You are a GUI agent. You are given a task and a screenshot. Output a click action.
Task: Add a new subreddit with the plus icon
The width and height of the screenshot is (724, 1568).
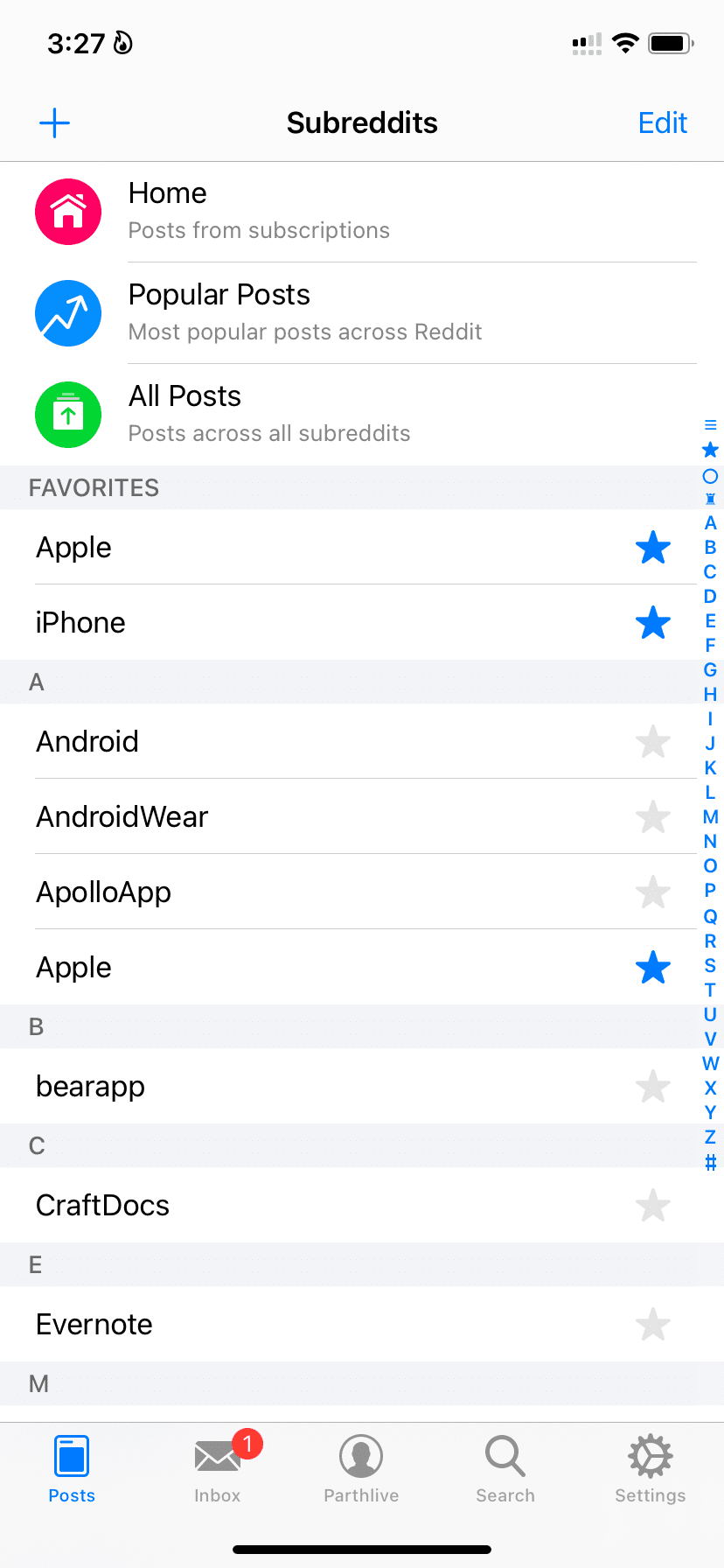pos(54,122)
